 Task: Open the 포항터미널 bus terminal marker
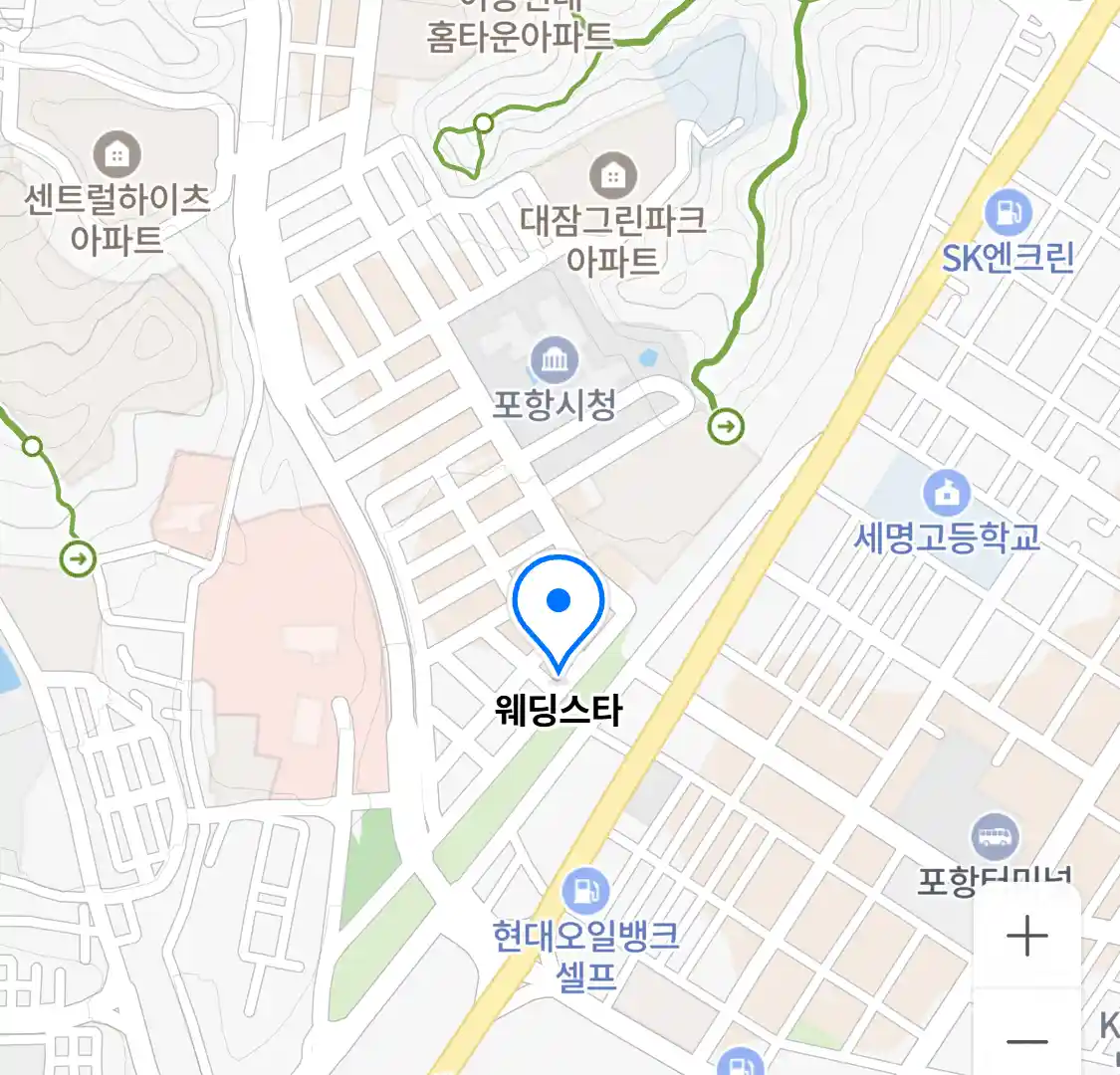click(995, 836)
